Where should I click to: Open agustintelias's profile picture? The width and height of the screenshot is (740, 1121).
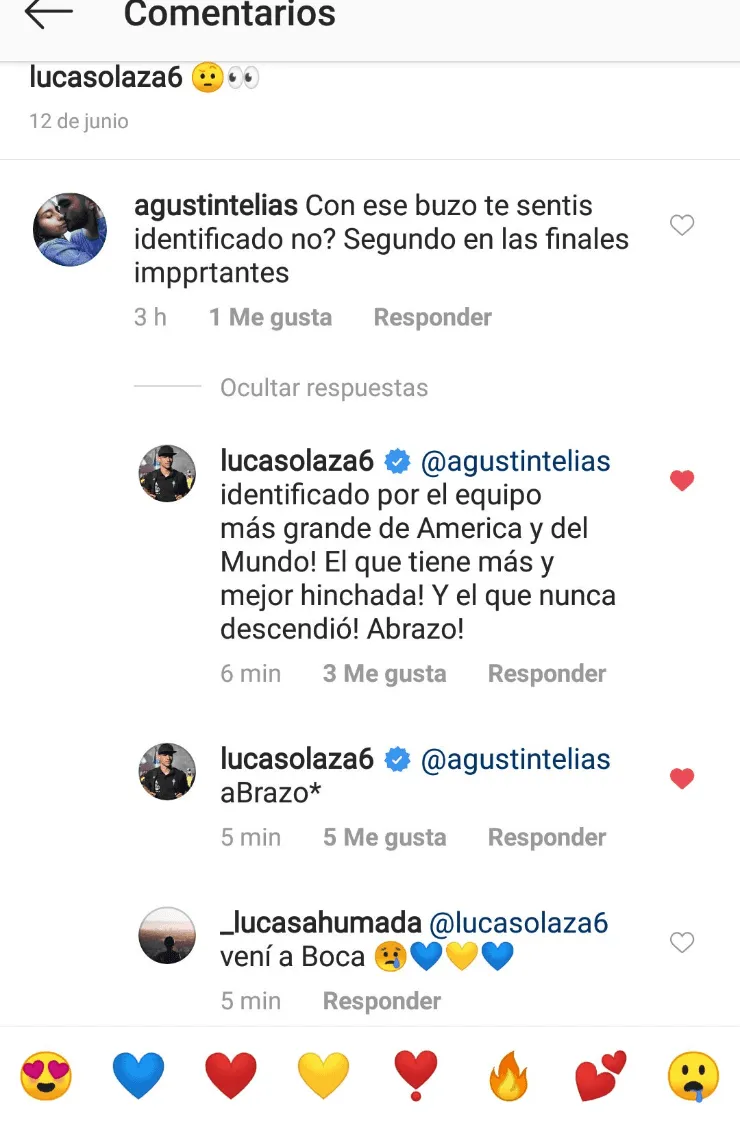point(70,229)
